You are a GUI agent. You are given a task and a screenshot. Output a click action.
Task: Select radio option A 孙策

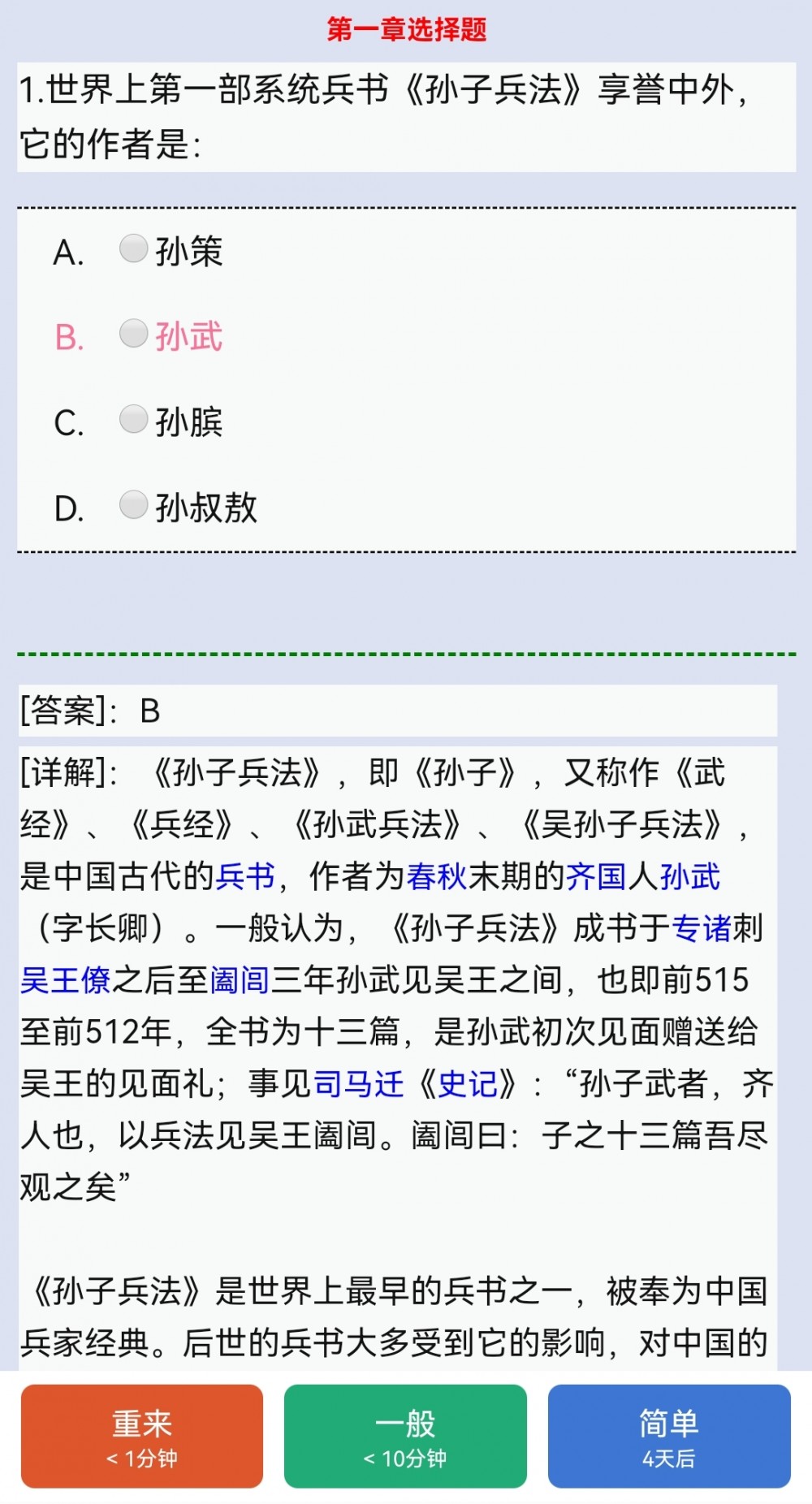[133, 249]
